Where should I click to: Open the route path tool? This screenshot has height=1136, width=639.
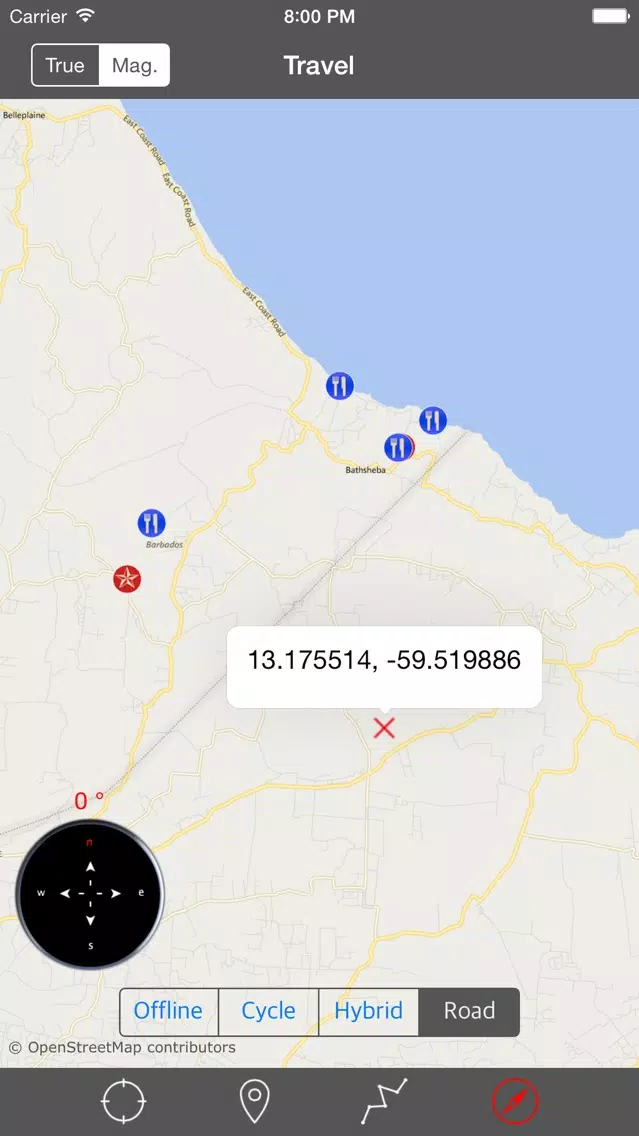tap(384, 1101)
